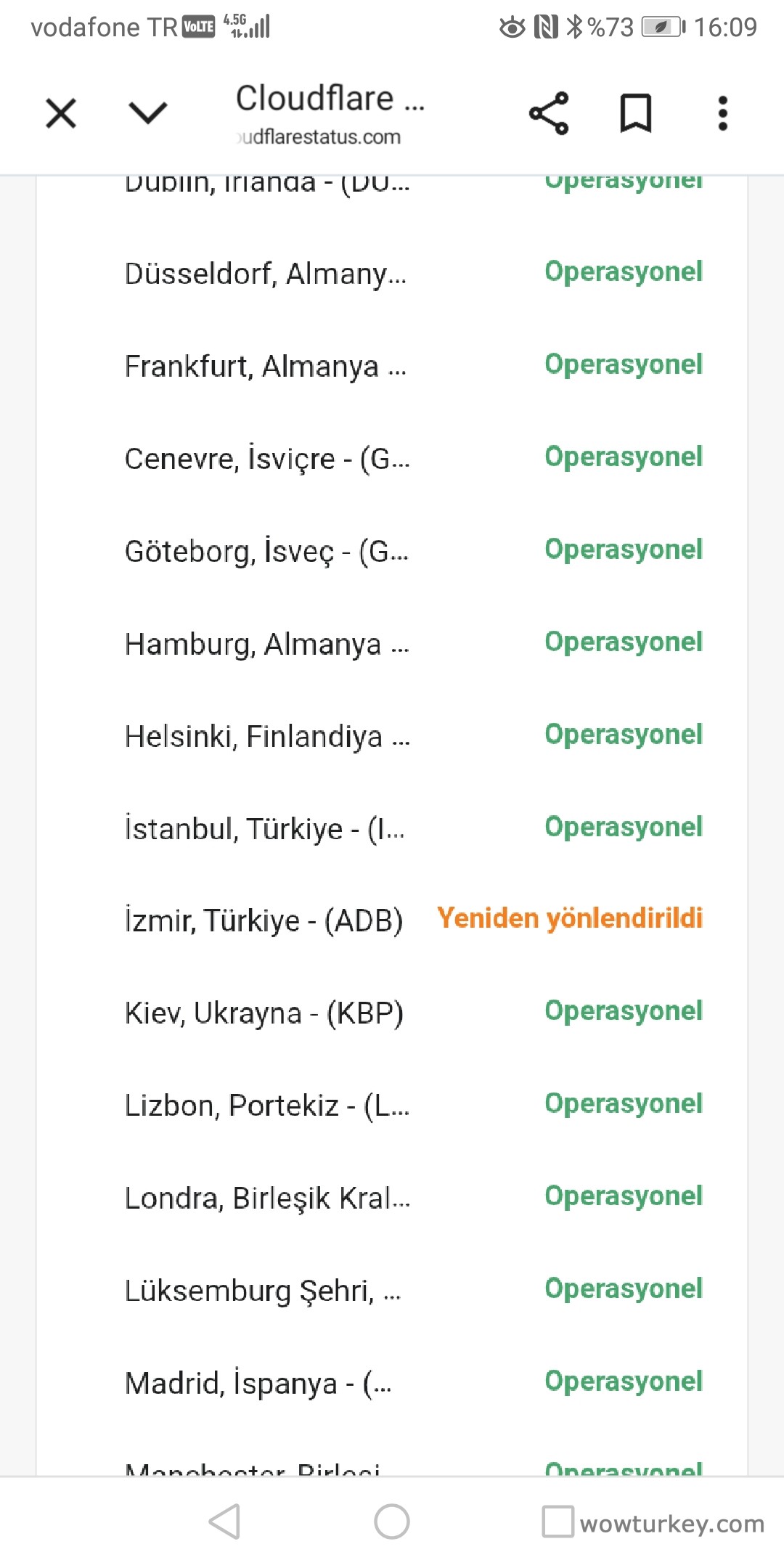Screen dimensions: 784x1568
Task: Expand the minimize chevron arrow
Action: click(x=147, y=113)
